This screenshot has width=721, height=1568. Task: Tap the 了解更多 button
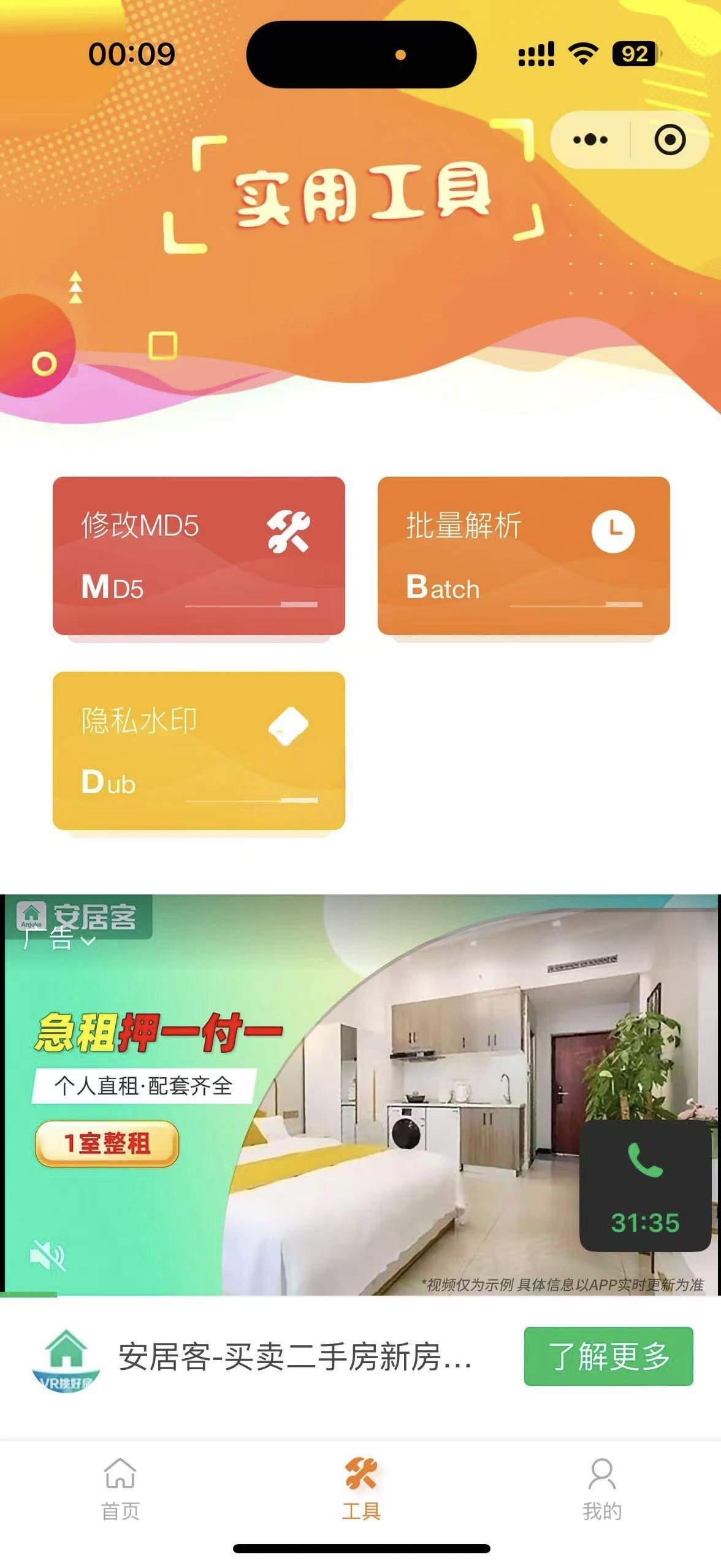pyautogui.click(x=608, y=1356)
